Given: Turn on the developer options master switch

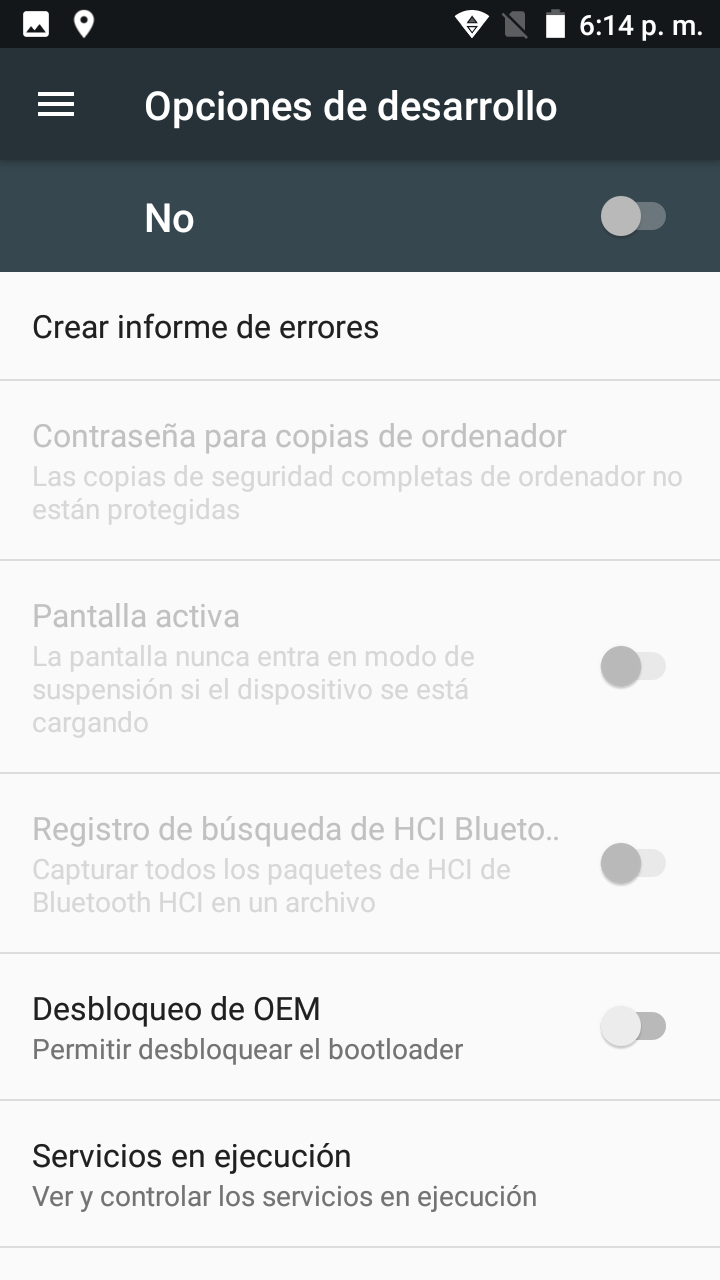Looking at the screenshot, I should pos(633,217).
